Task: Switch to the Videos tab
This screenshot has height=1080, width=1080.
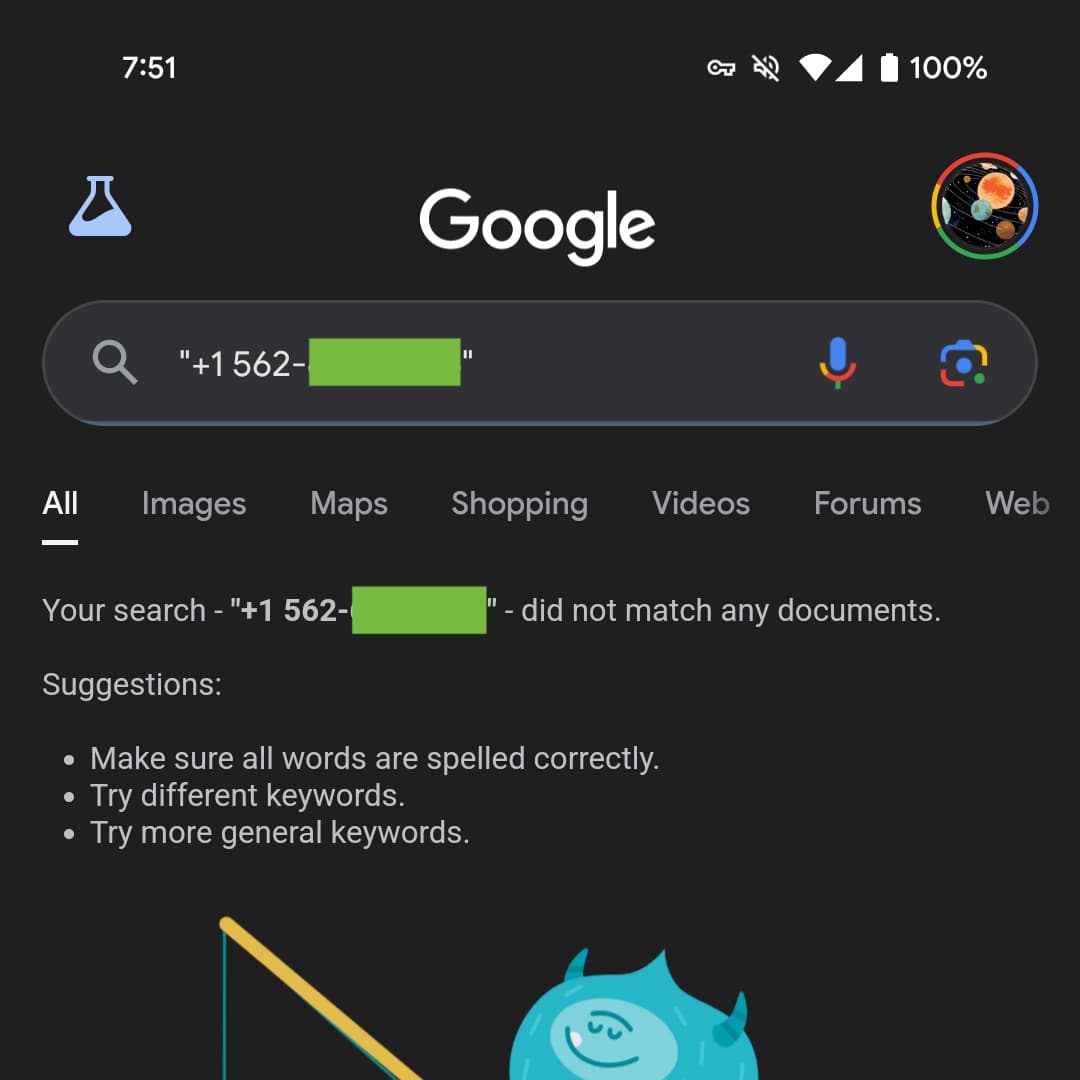Action: pos(701,504)
